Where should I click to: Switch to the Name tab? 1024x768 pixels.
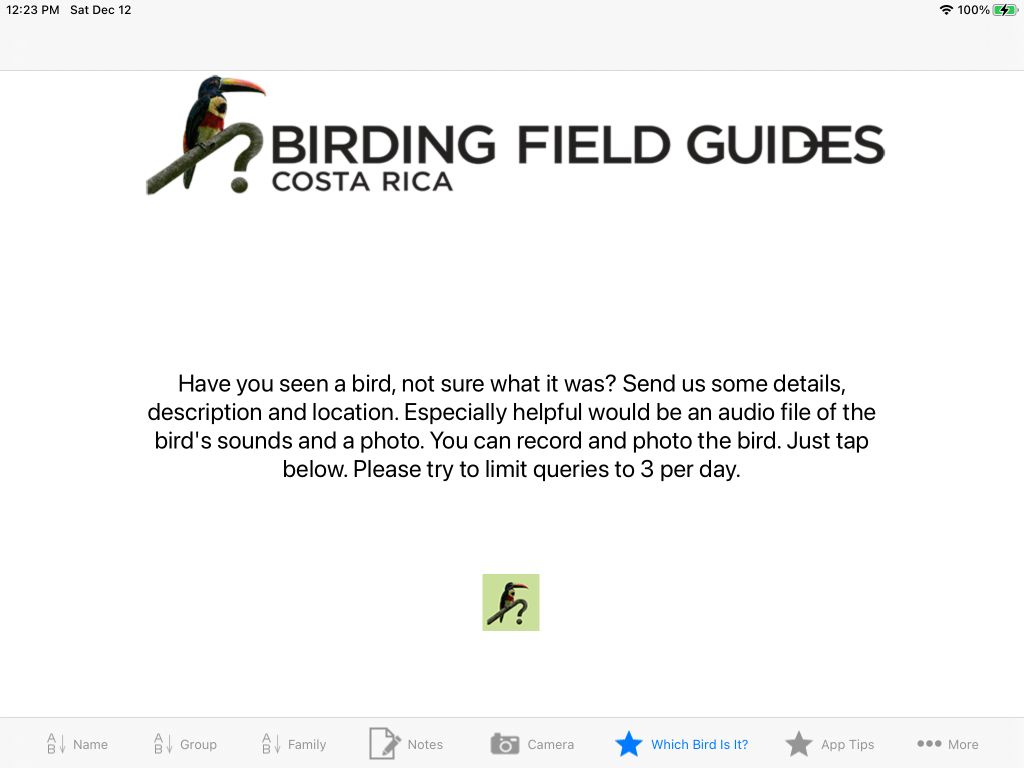coord(77,744)
